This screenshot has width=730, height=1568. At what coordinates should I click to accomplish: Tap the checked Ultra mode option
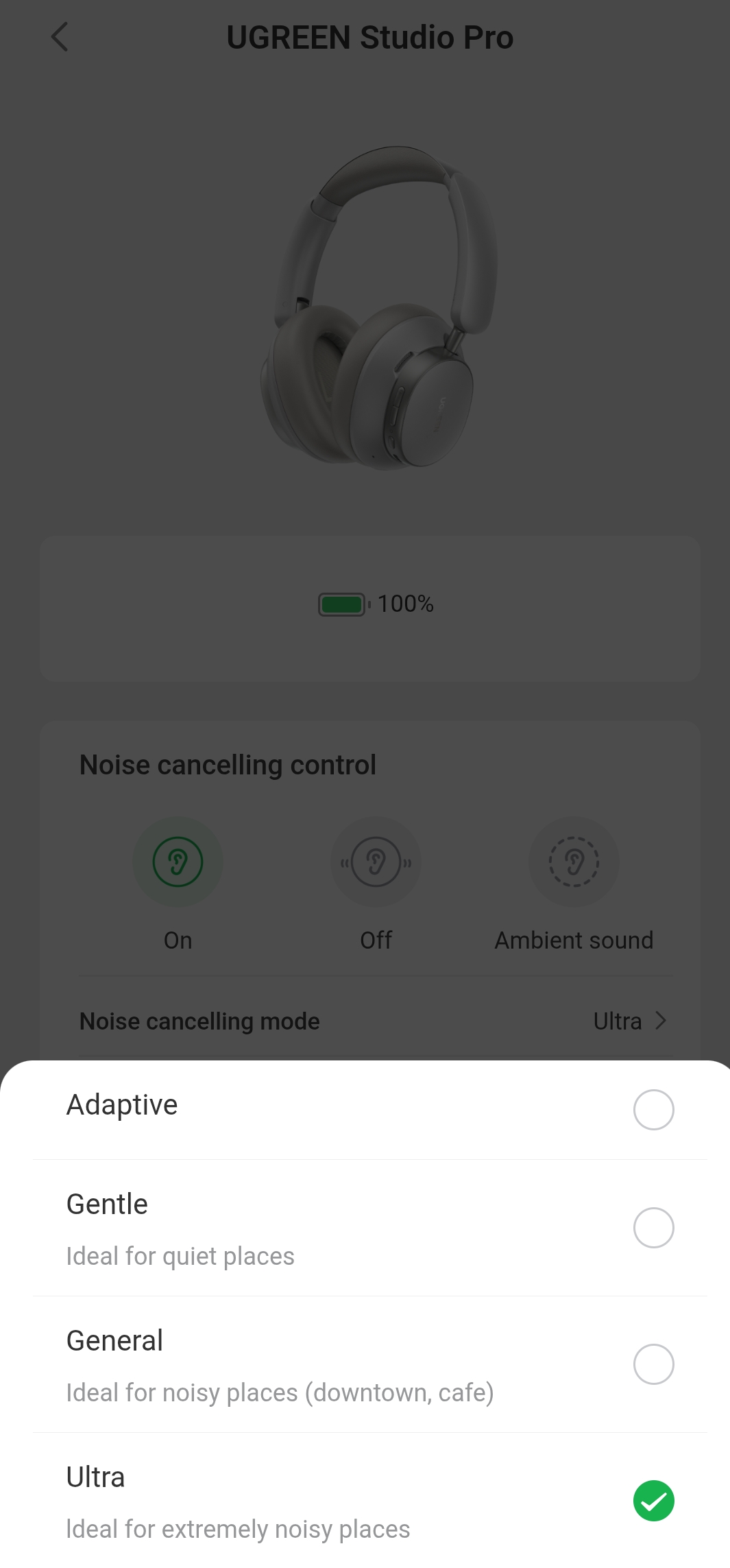(653, 1500)
